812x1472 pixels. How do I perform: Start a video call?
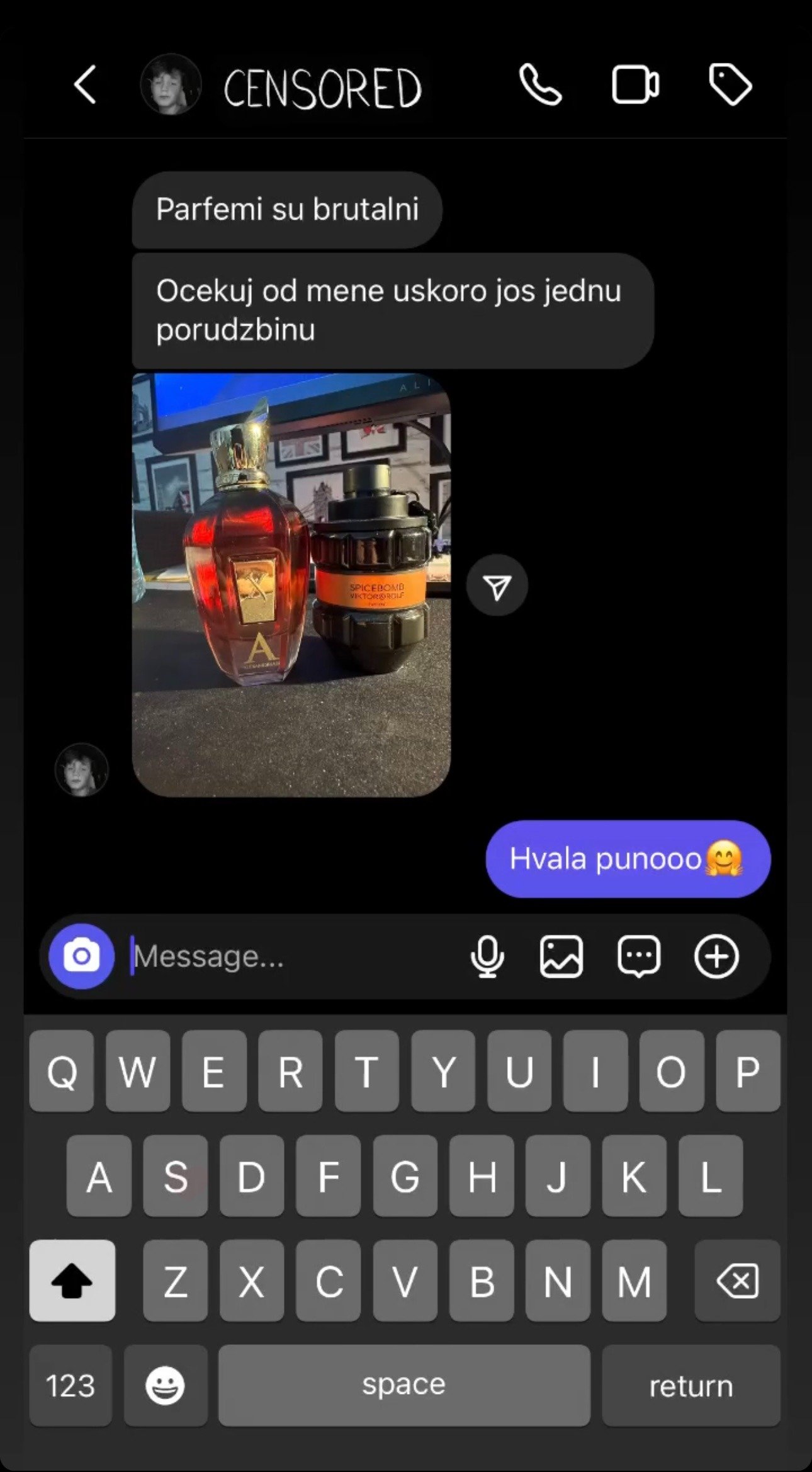pos(635,84)
